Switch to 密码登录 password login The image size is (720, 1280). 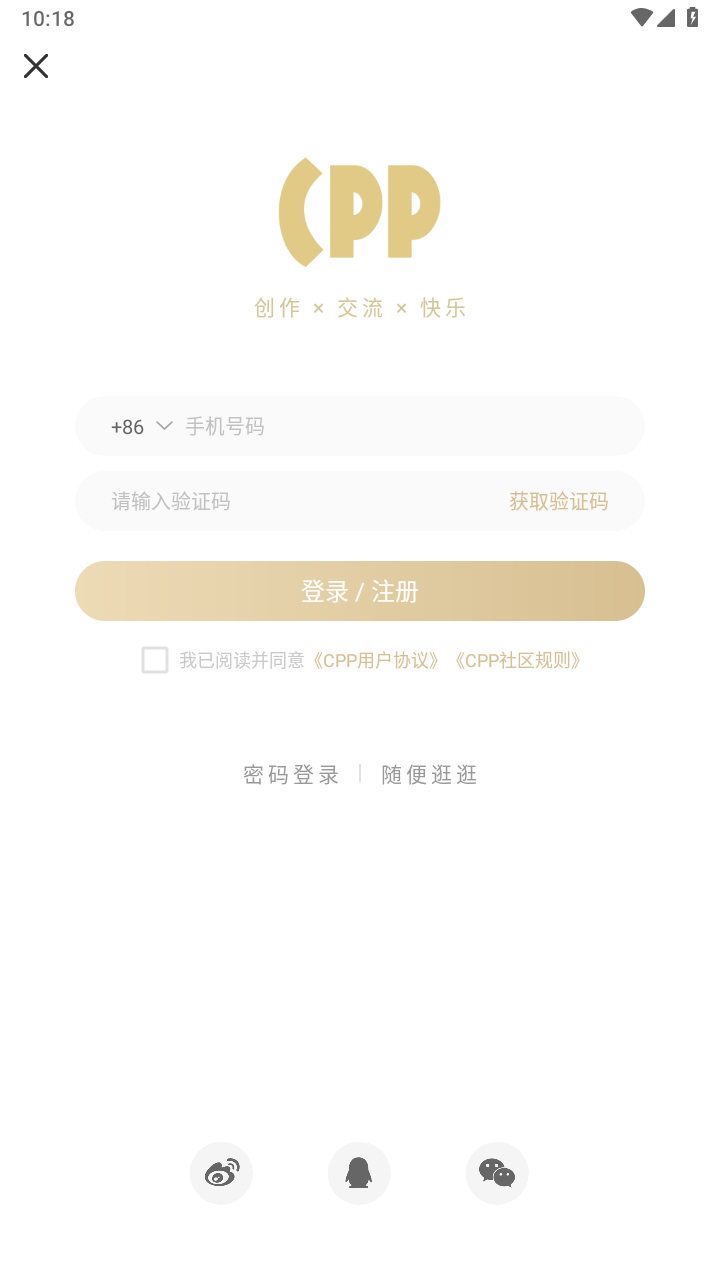291,774
